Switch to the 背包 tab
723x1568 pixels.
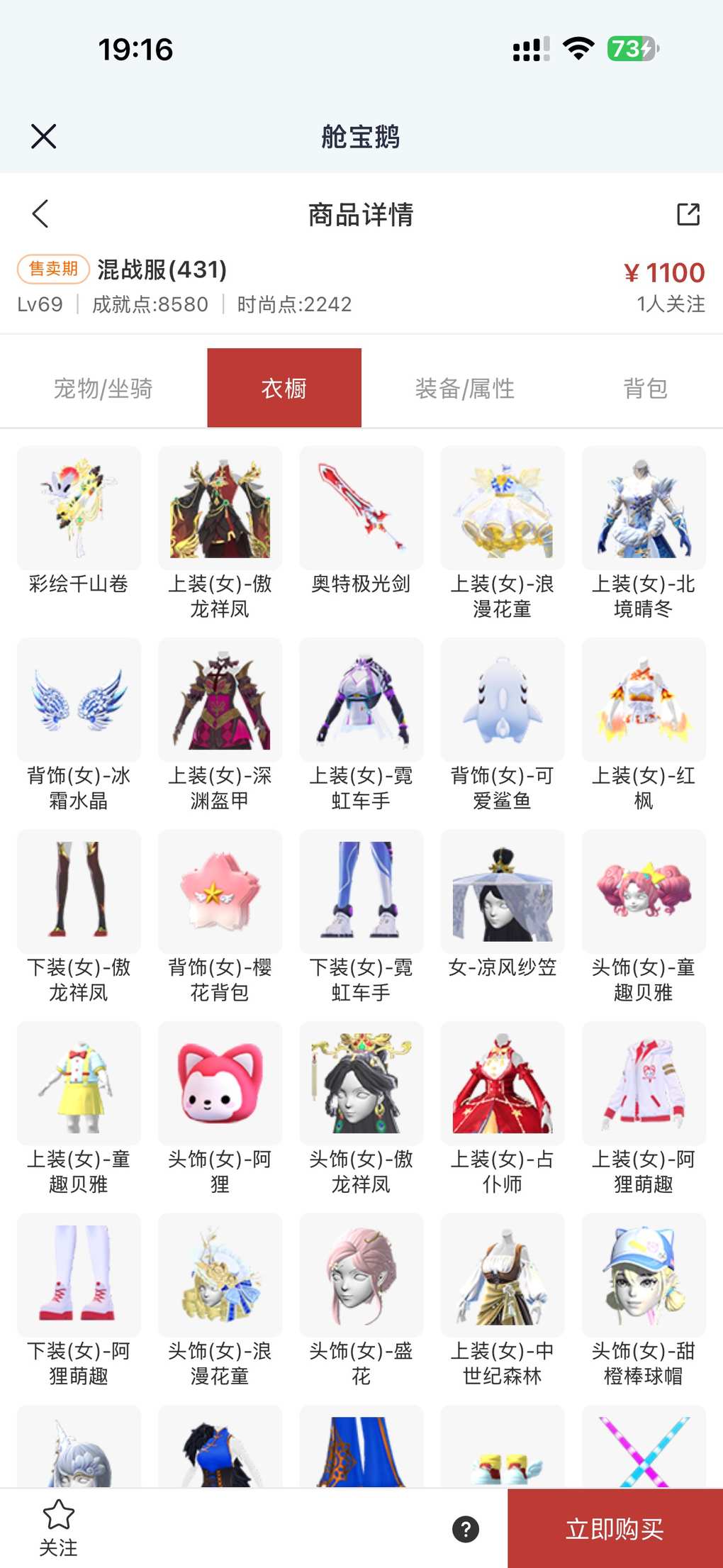coord(645,389)
